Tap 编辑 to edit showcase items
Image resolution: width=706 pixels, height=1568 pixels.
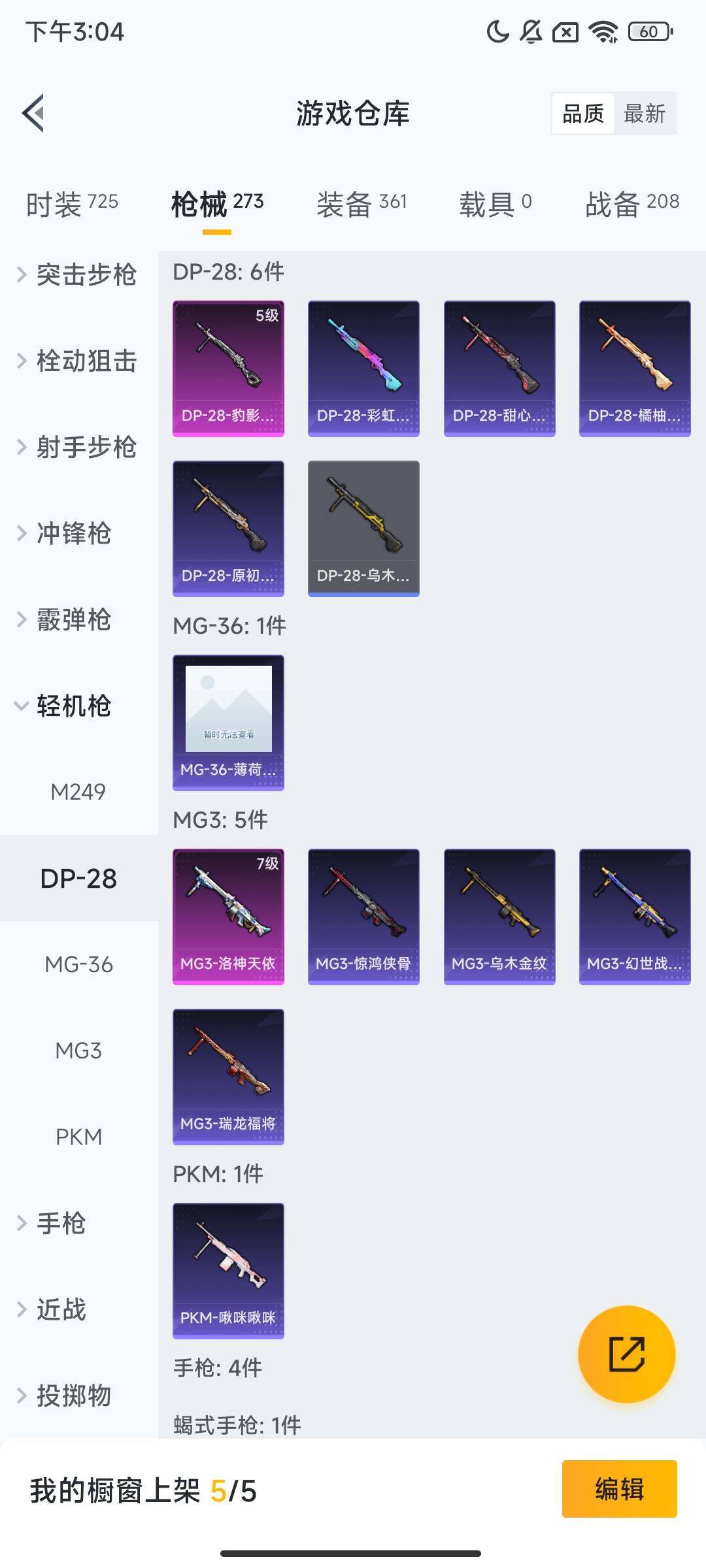[x=619, y=1489]
